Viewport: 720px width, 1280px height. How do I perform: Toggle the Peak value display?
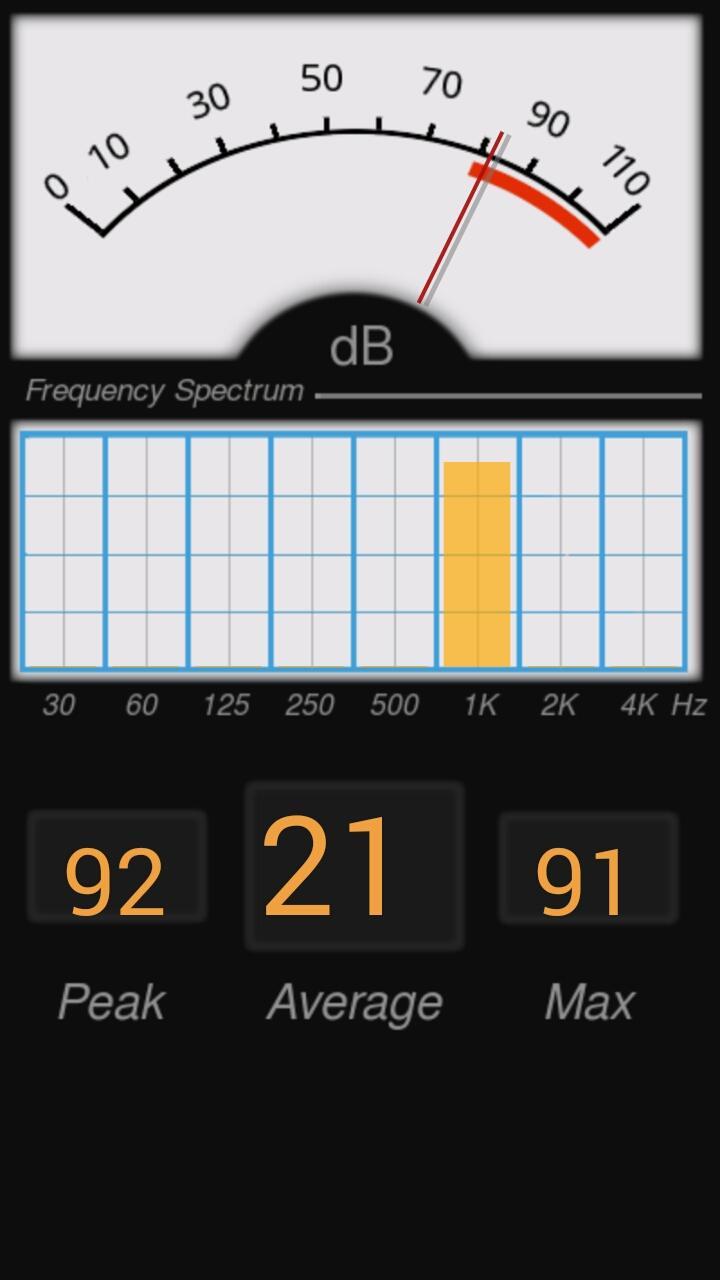point(117,866)
